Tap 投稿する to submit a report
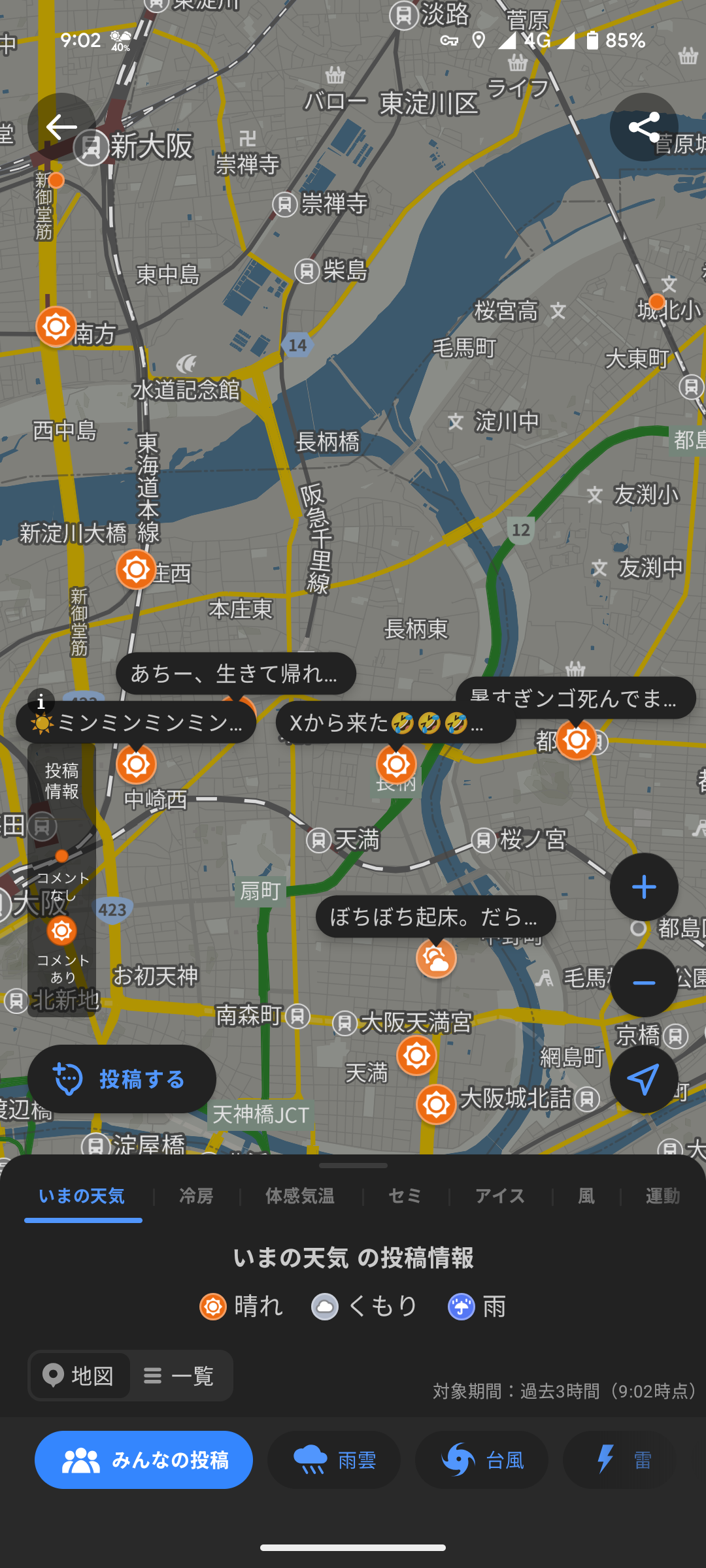The height and width of the screenshot is (1568, 706). tap(122, 1079)
